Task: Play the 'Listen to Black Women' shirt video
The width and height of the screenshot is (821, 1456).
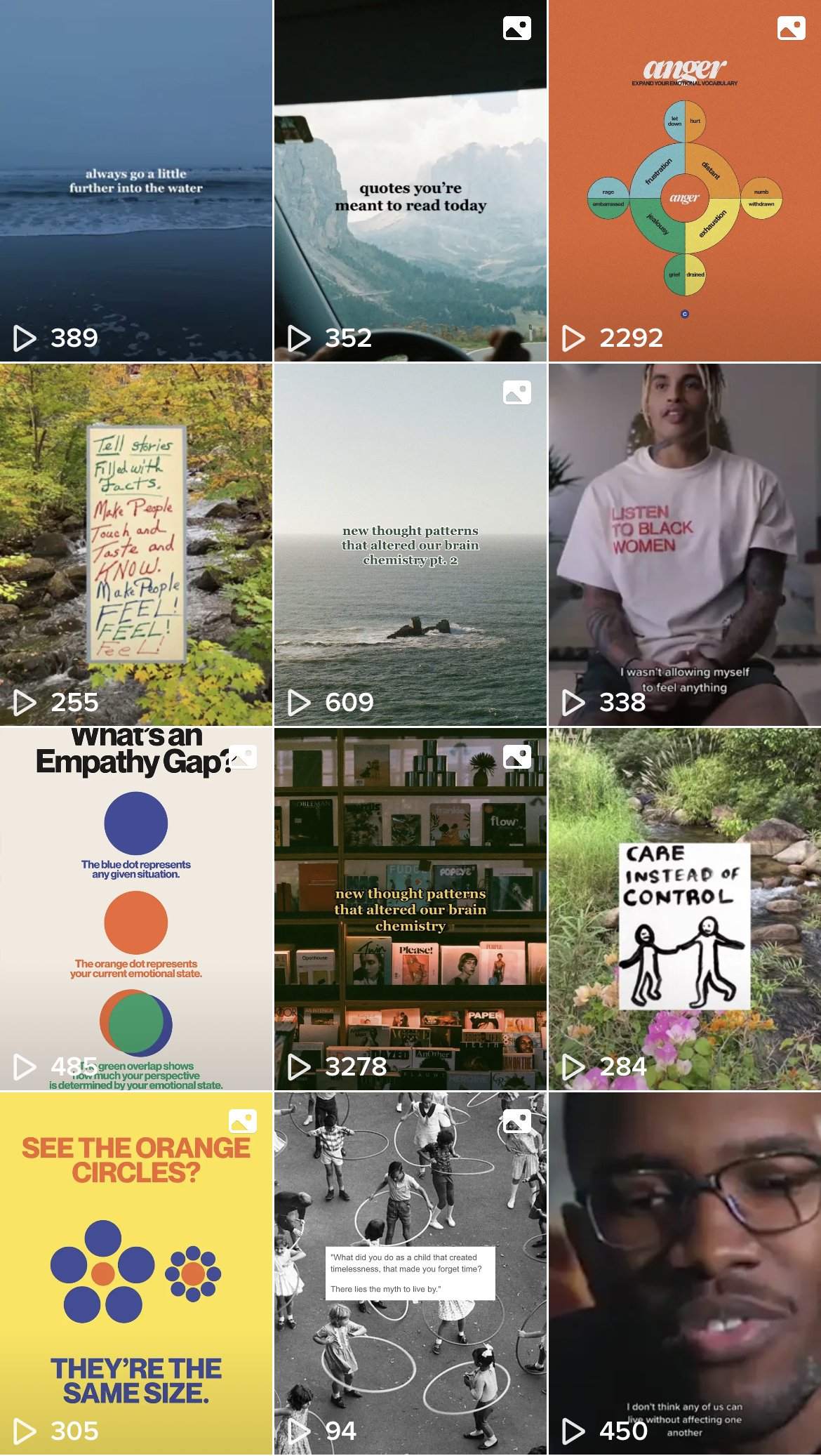Action: coord(685,545)
